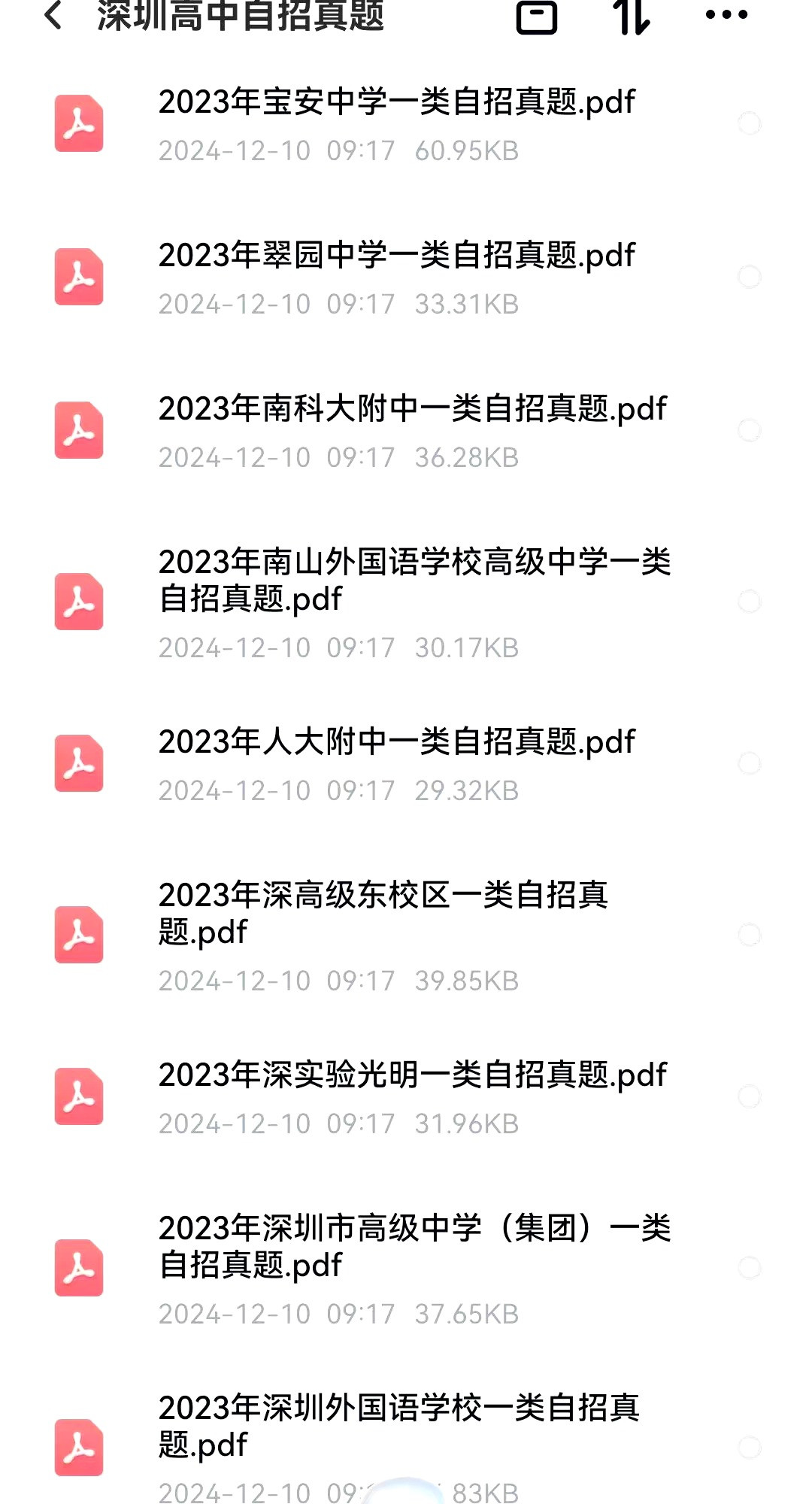The width and height of the screenshot is (812, 1504).
Task: Go back from 深圳高中自招真题 folder
Action: click(53, 16)
